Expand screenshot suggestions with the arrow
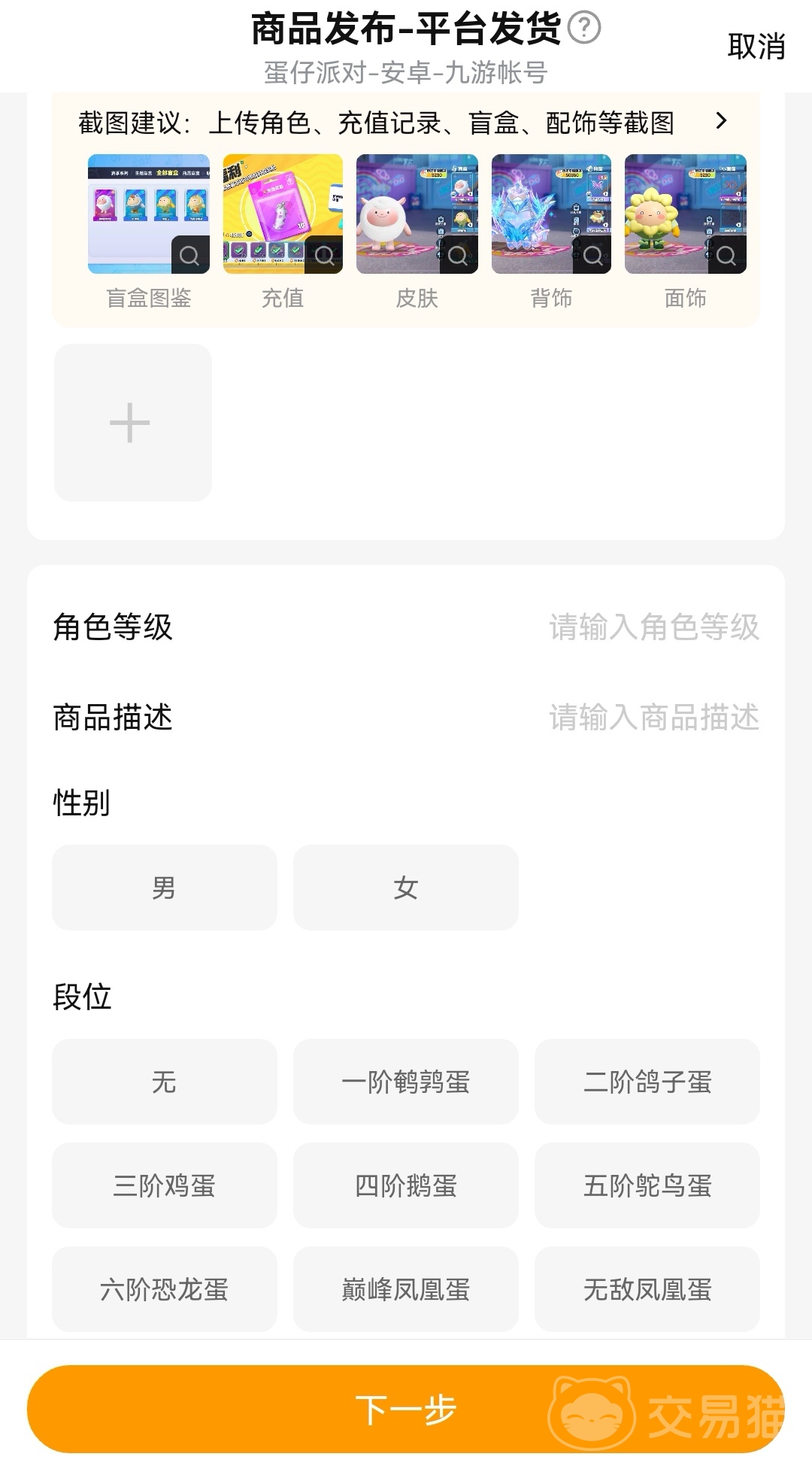The height and width of the screenshot is (1466, 812). point(721,121)
